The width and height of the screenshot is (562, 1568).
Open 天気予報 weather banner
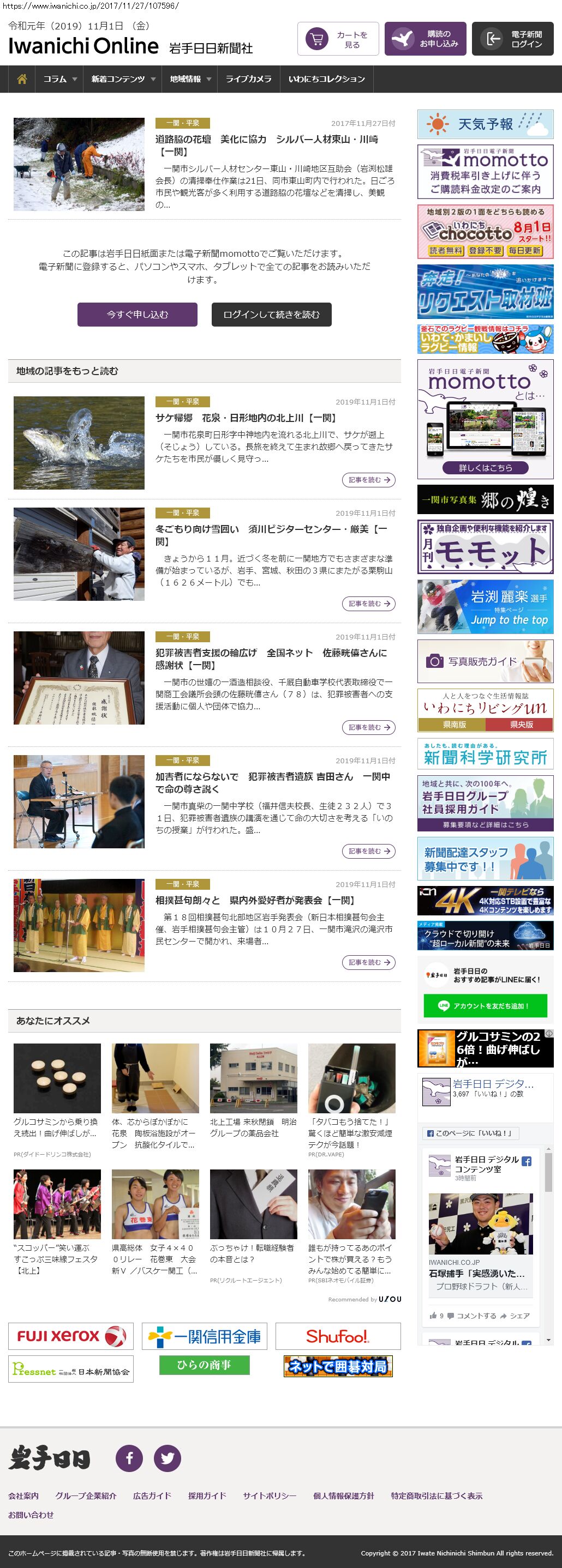pos(485,124)
